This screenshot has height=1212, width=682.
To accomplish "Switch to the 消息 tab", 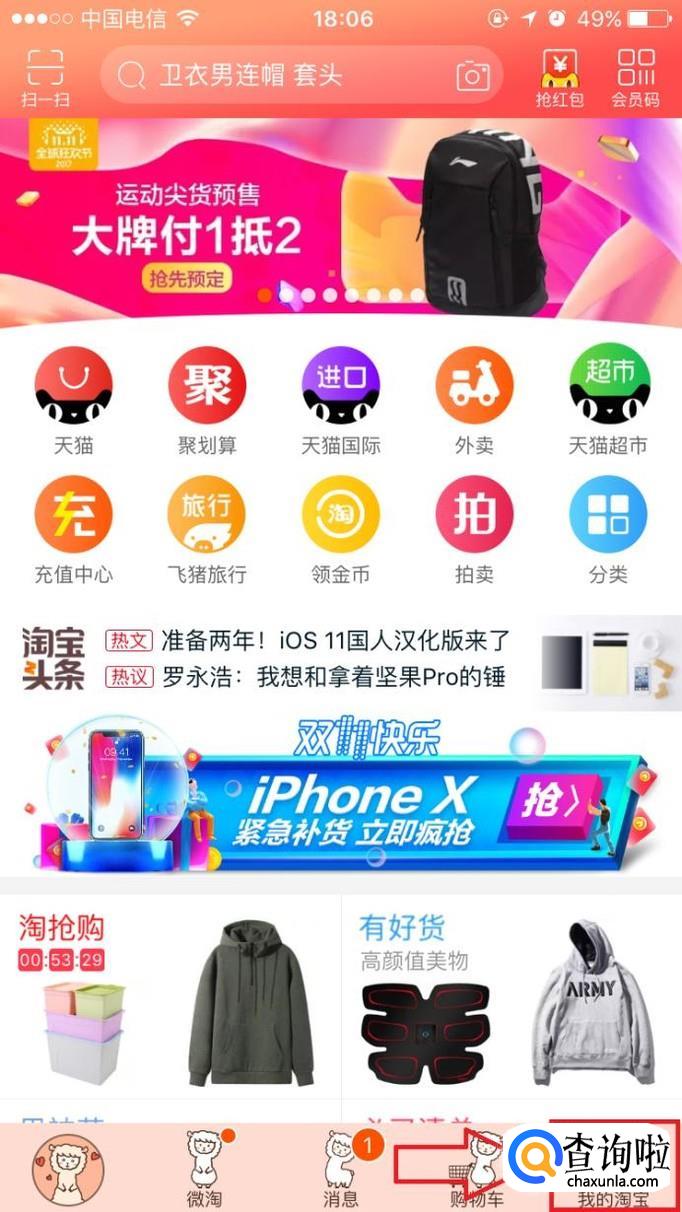I will click(x=342, y=1170).
